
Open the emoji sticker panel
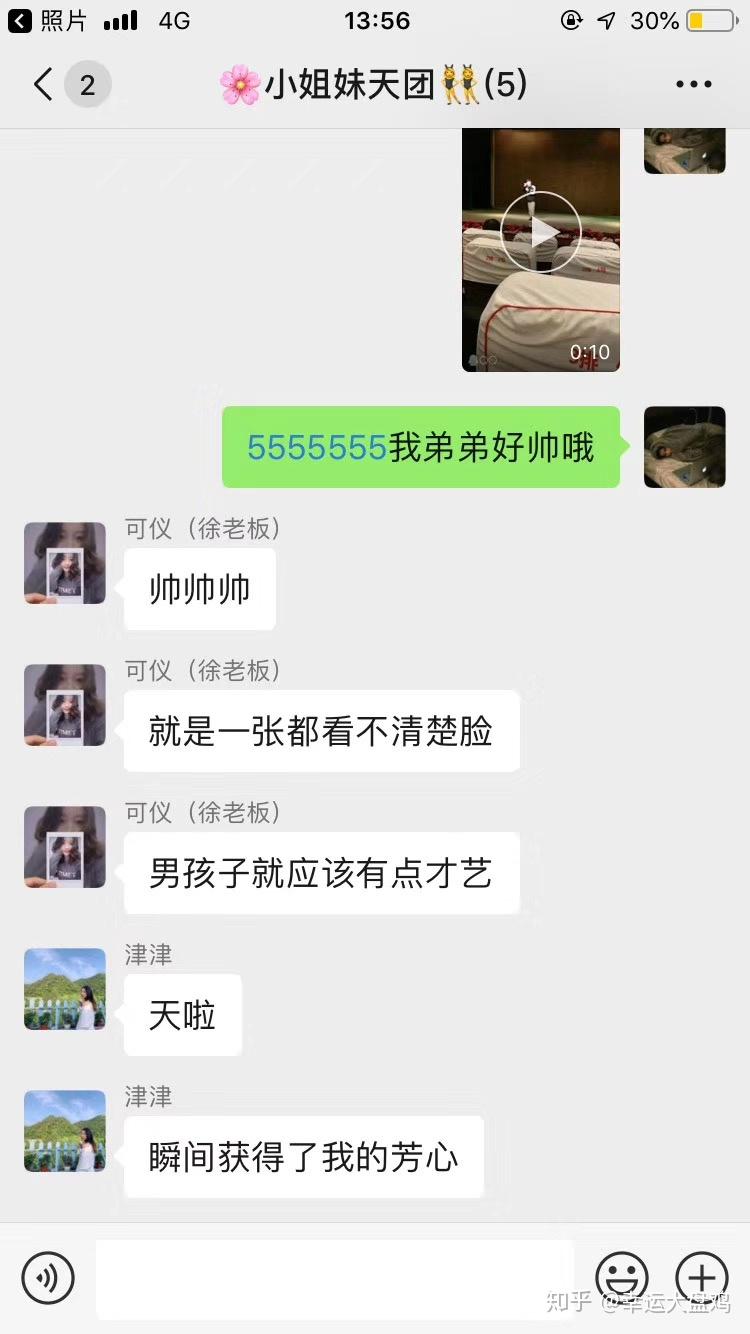click(621, 1277)
